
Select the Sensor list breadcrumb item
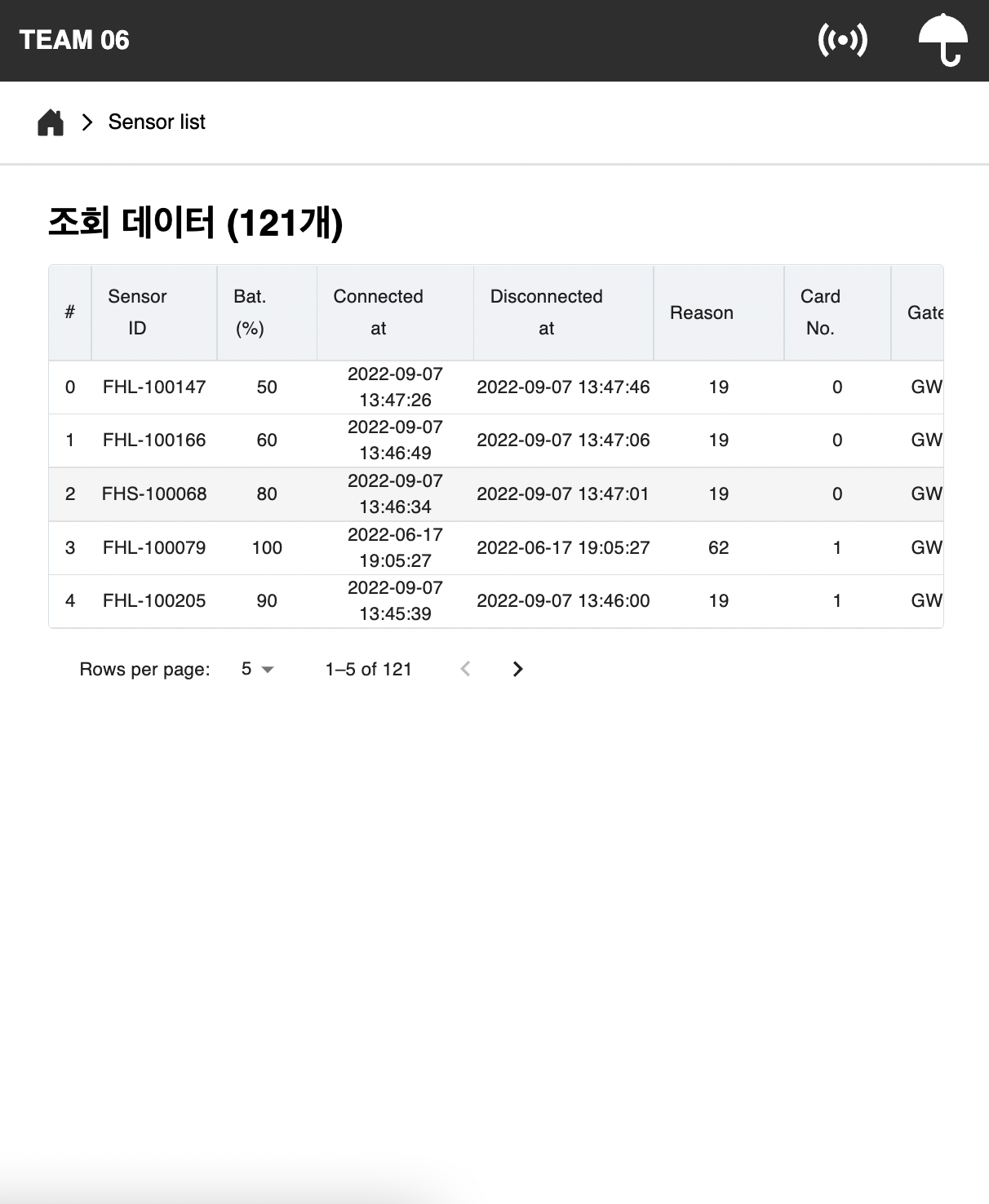157,122
